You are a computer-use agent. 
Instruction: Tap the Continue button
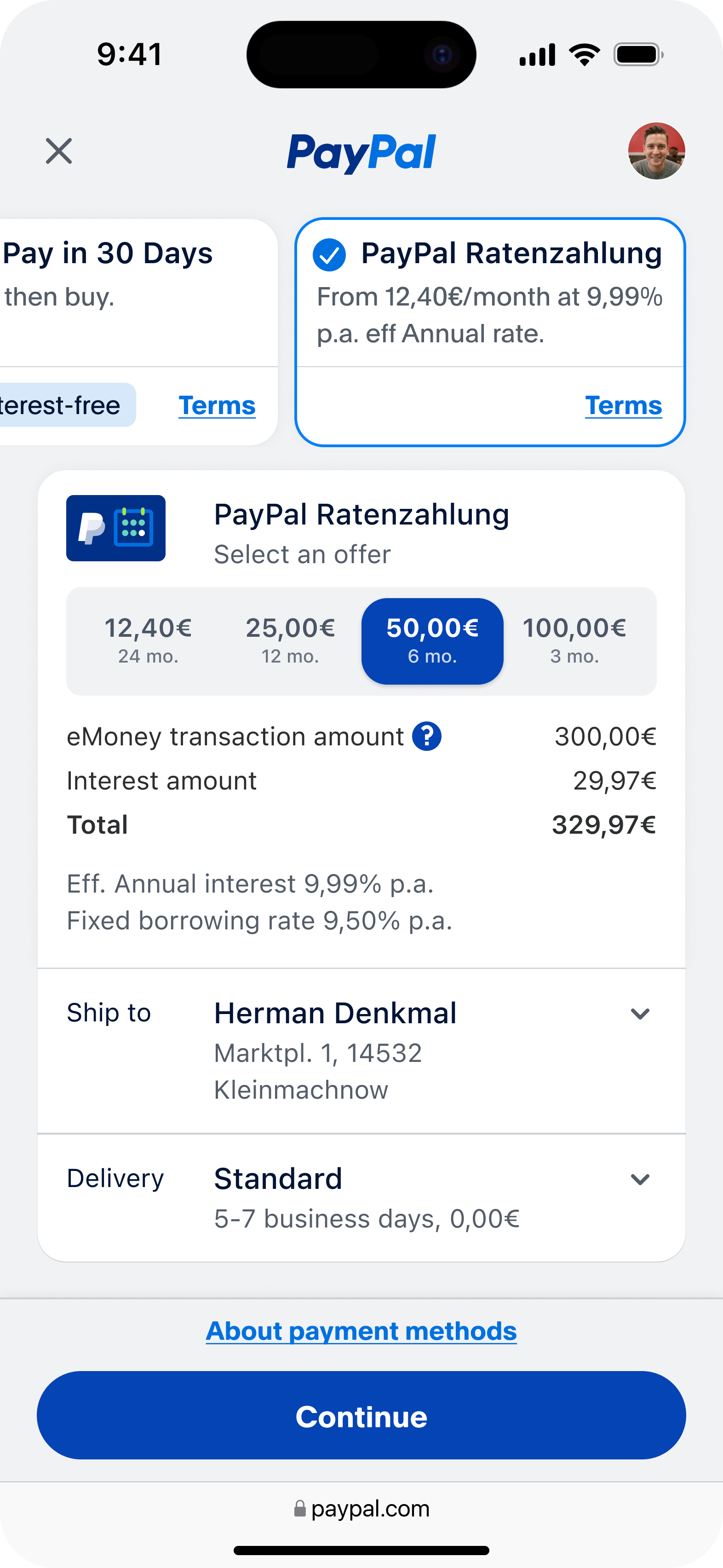pyautogui.click(x=361, y=1415)
